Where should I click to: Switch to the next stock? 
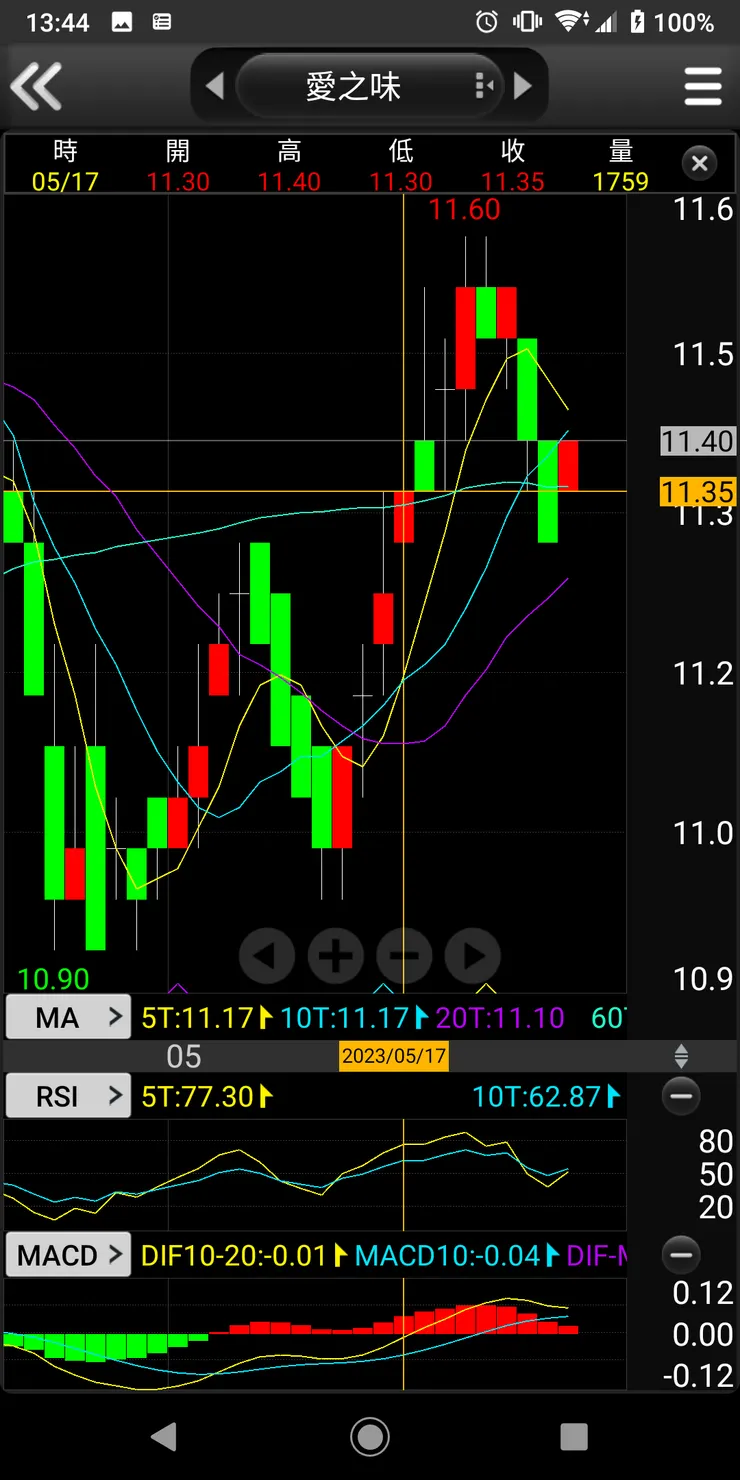click(522, 87)
